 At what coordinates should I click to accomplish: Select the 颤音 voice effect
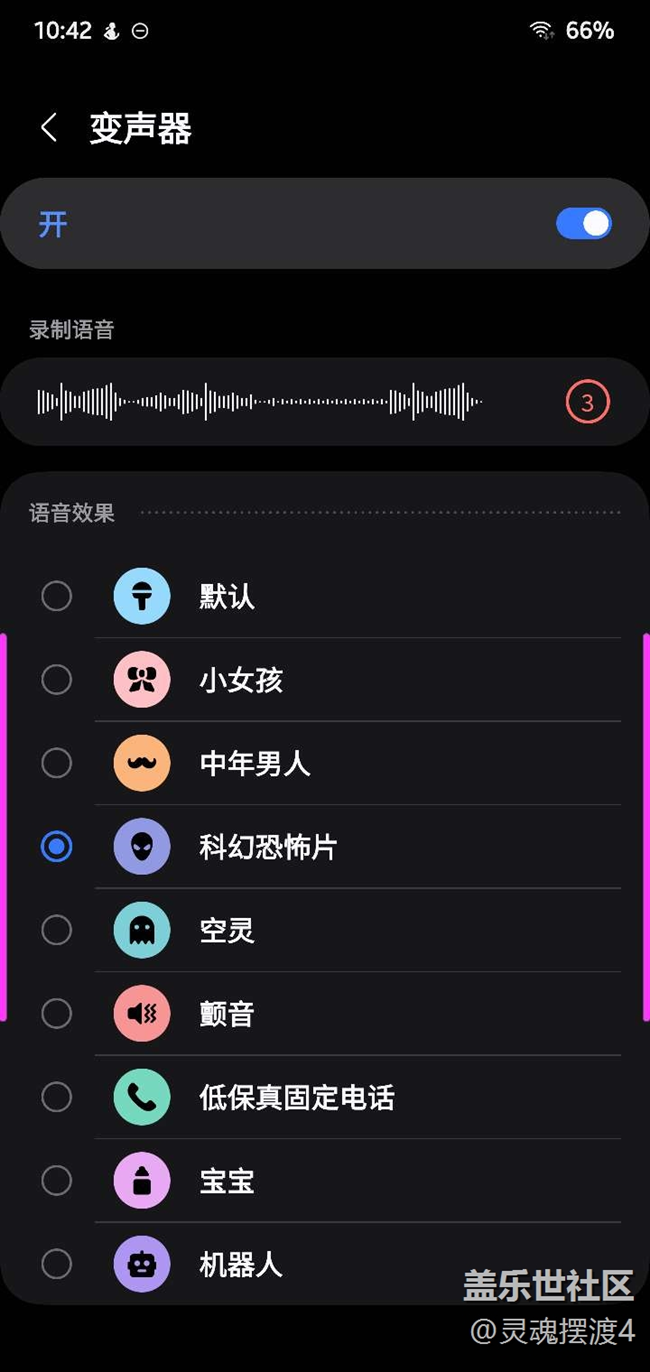(325, 1014)
